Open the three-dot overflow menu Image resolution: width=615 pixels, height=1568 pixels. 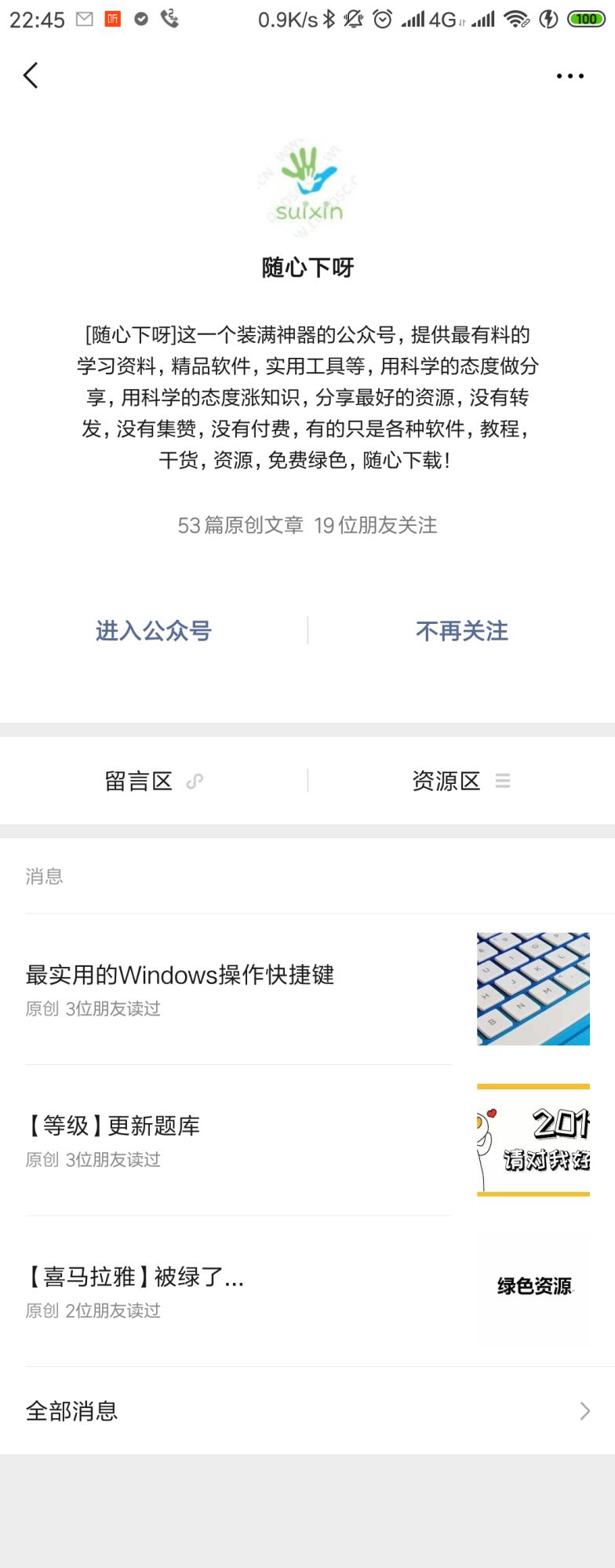click(x=570, y=76)
